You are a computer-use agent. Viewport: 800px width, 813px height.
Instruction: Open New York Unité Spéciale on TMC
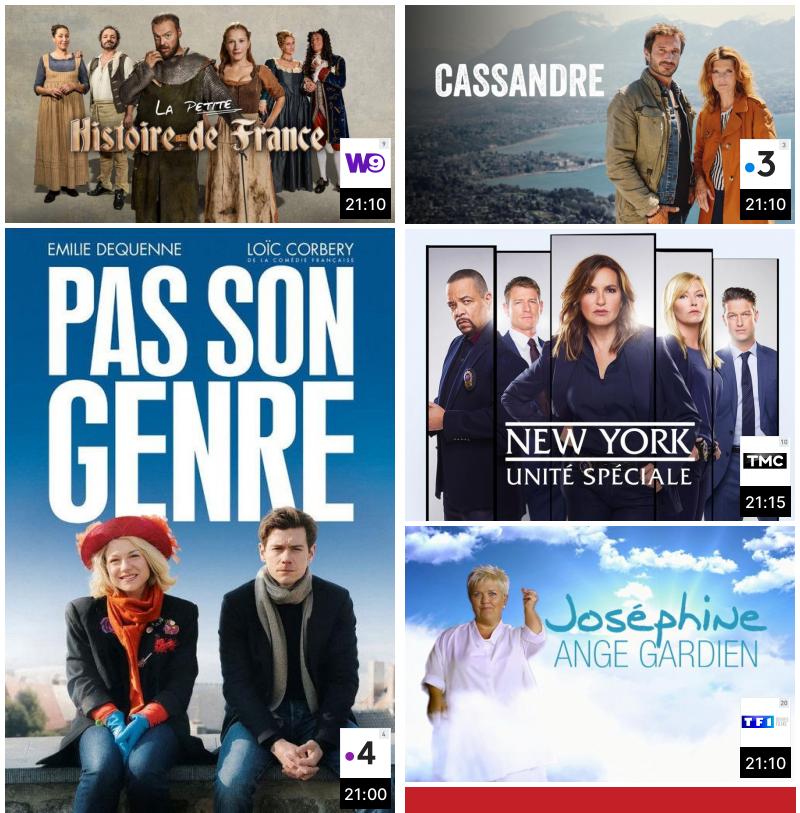599,375
